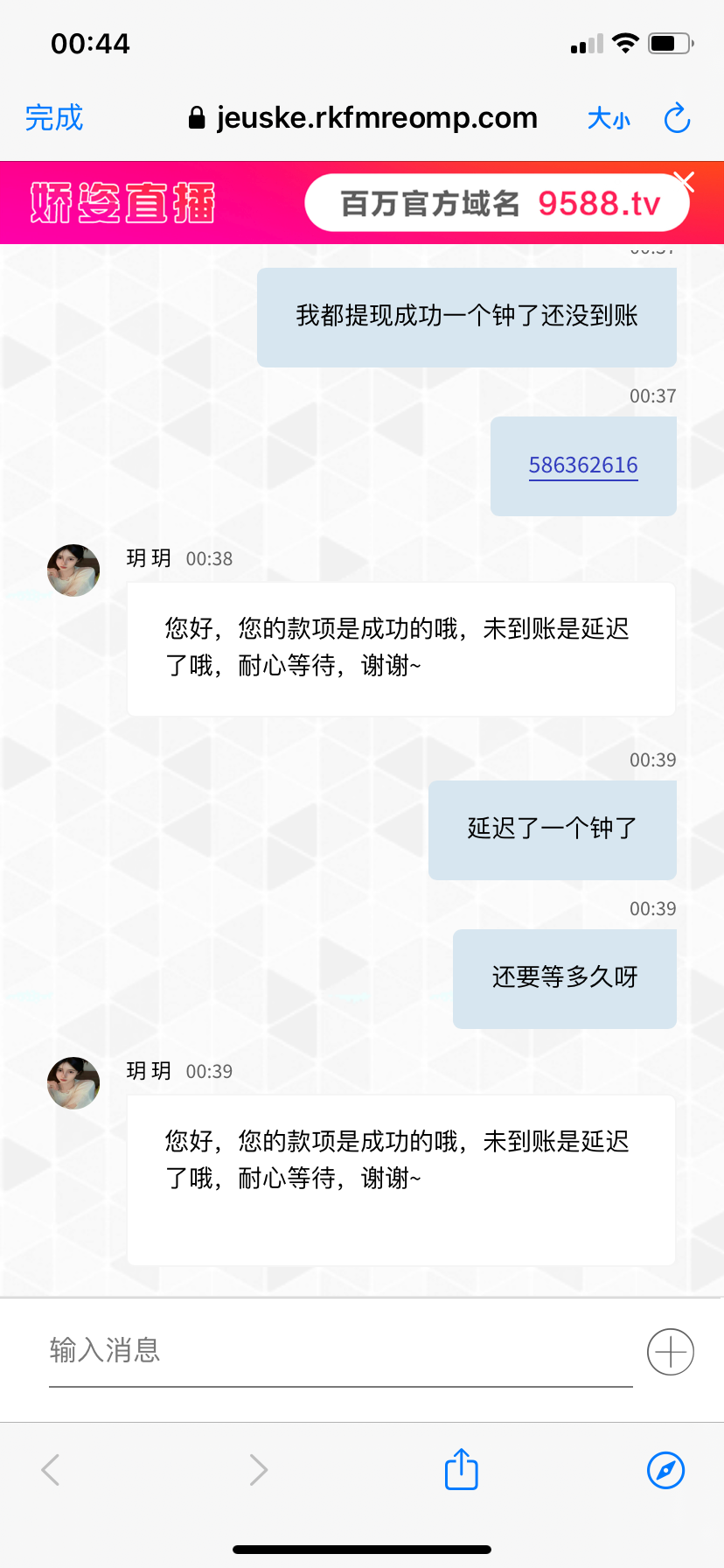Close the promotional banner with X
The height and width of the screenshot is (1568, 724).
(686, 182)
